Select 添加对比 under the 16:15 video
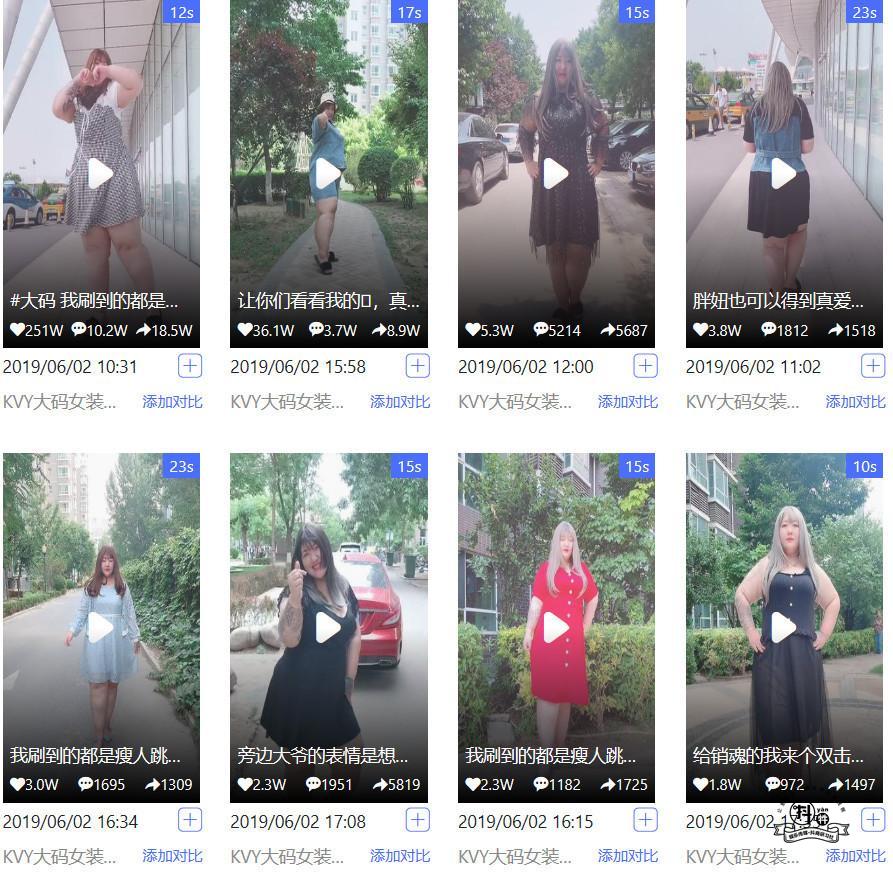The image size is (893, 874). (628, 856)
